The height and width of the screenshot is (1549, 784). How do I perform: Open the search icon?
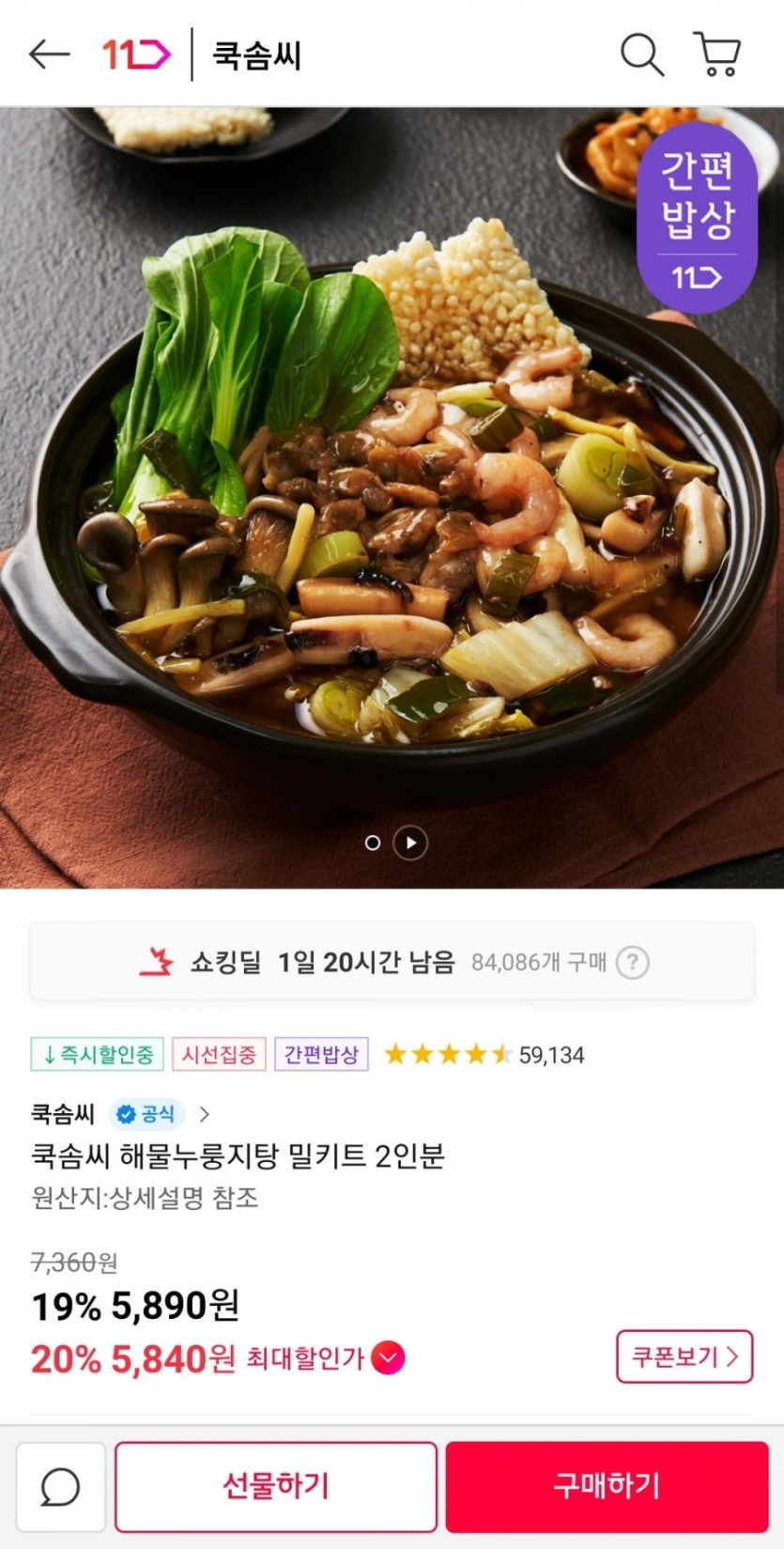pyautogui.click(x=642, y=54)
